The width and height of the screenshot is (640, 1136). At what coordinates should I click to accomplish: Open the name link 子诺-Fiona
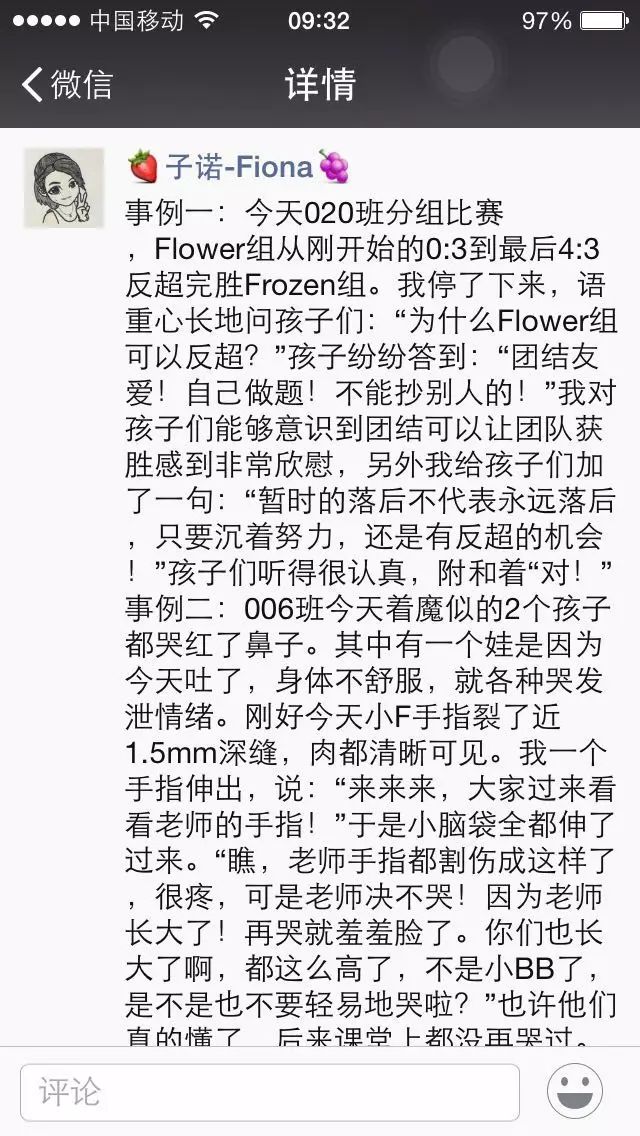[239, 167]
